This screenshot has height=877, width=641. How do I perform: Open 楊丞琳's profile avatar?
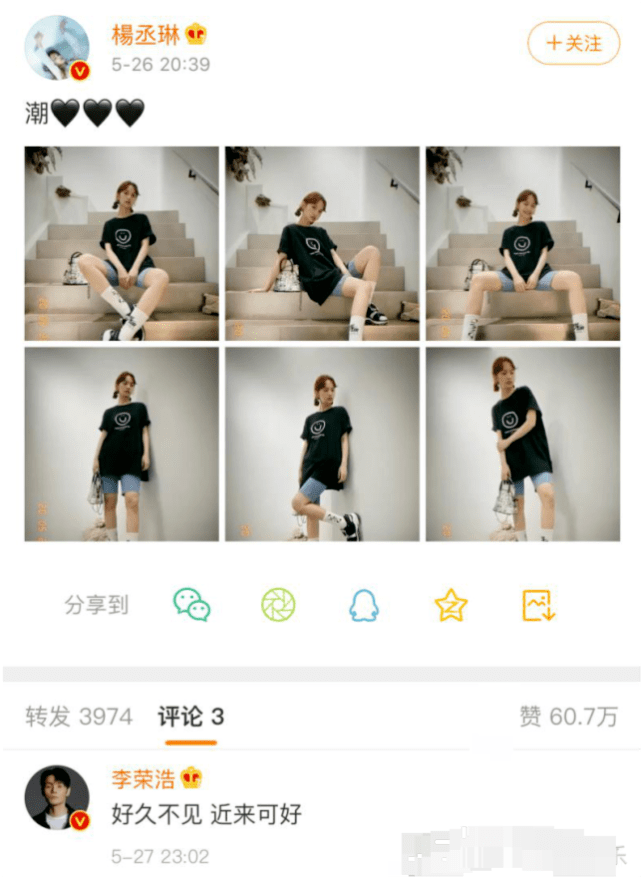click(x=57, y=48)
